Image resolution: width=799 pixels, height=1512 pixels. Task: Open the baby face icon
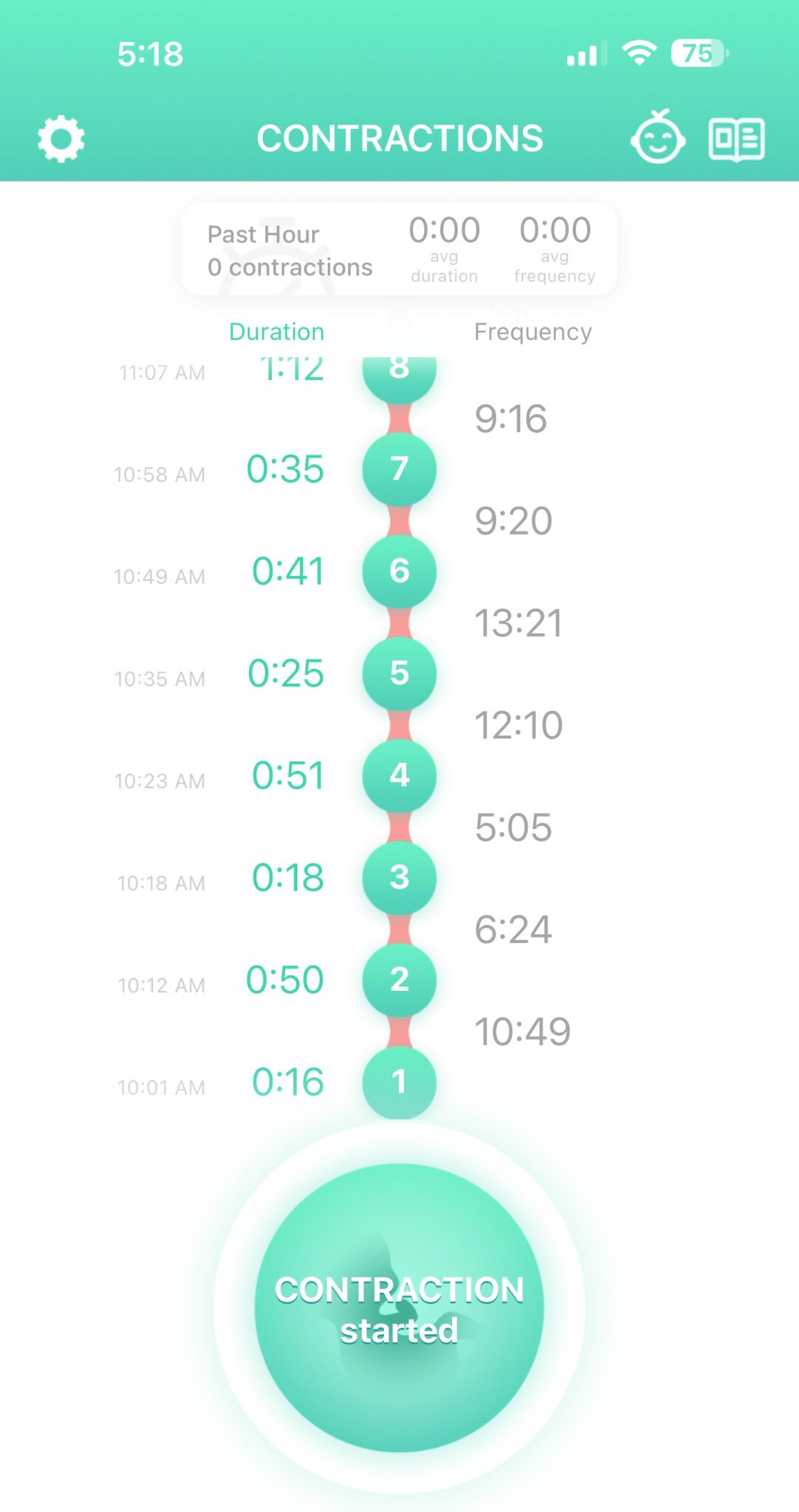(x=657, y=137)
